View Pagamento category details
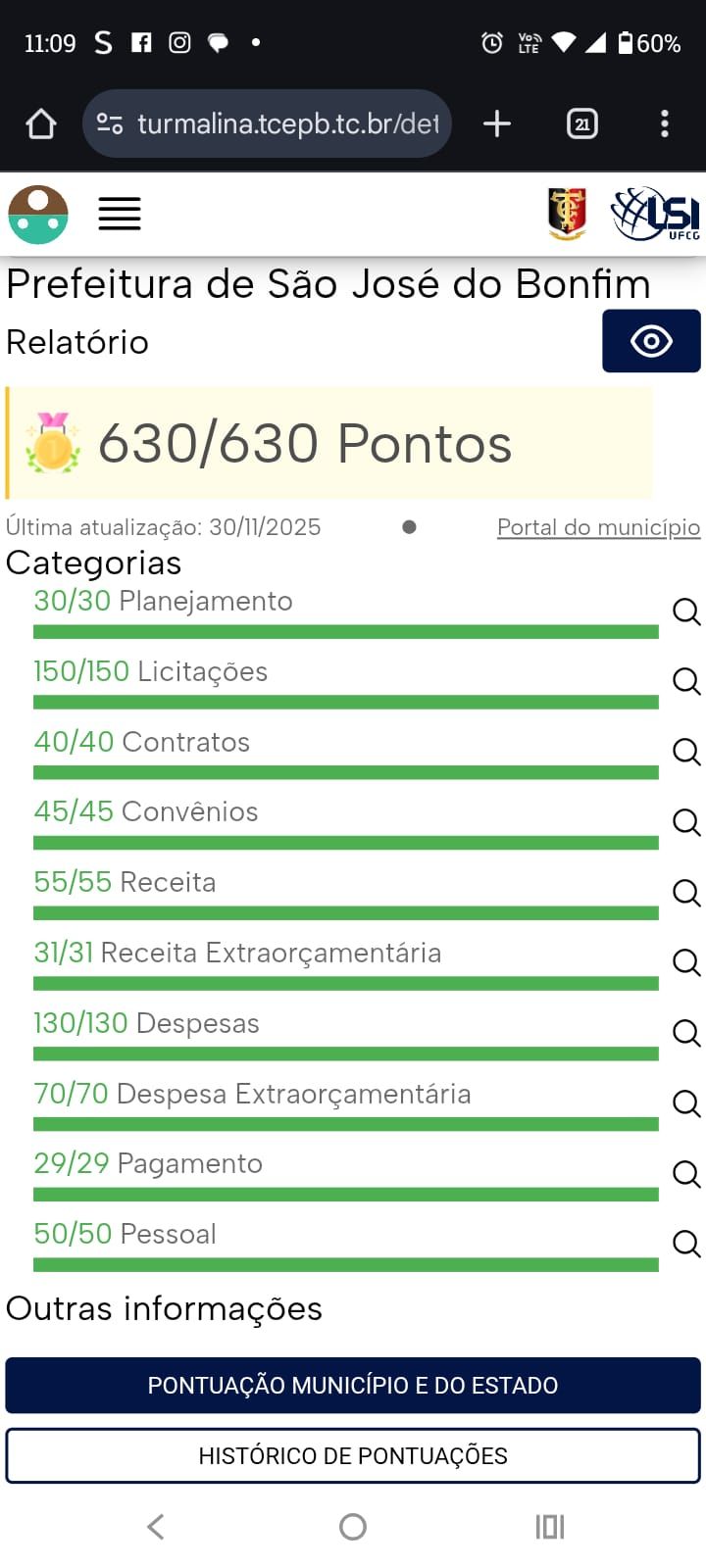 coord(686,1174)
